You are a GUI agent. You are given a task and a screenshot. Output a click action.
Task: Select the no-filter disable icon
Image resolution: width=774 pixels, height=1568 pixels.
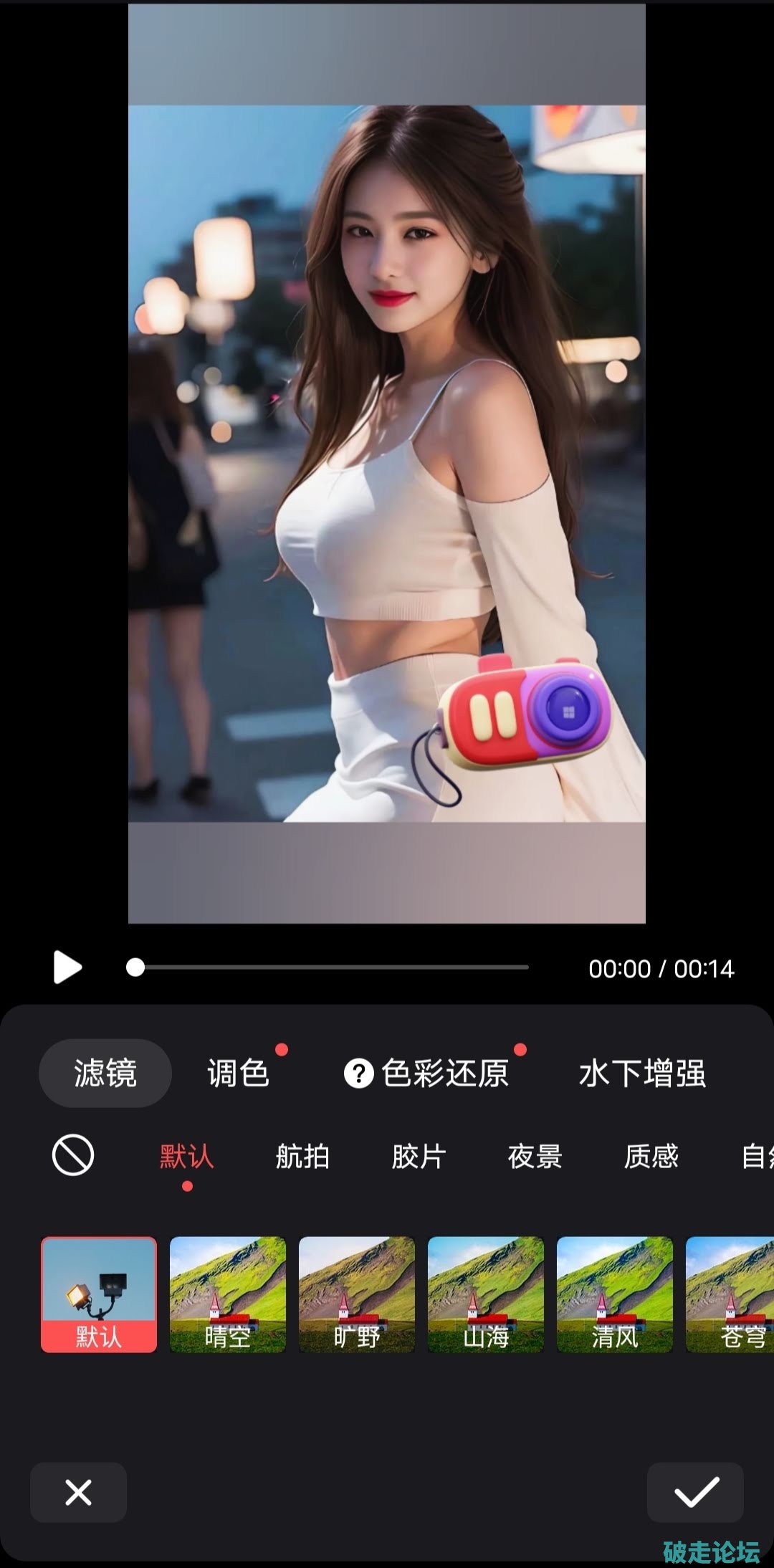coord(74,1155)
